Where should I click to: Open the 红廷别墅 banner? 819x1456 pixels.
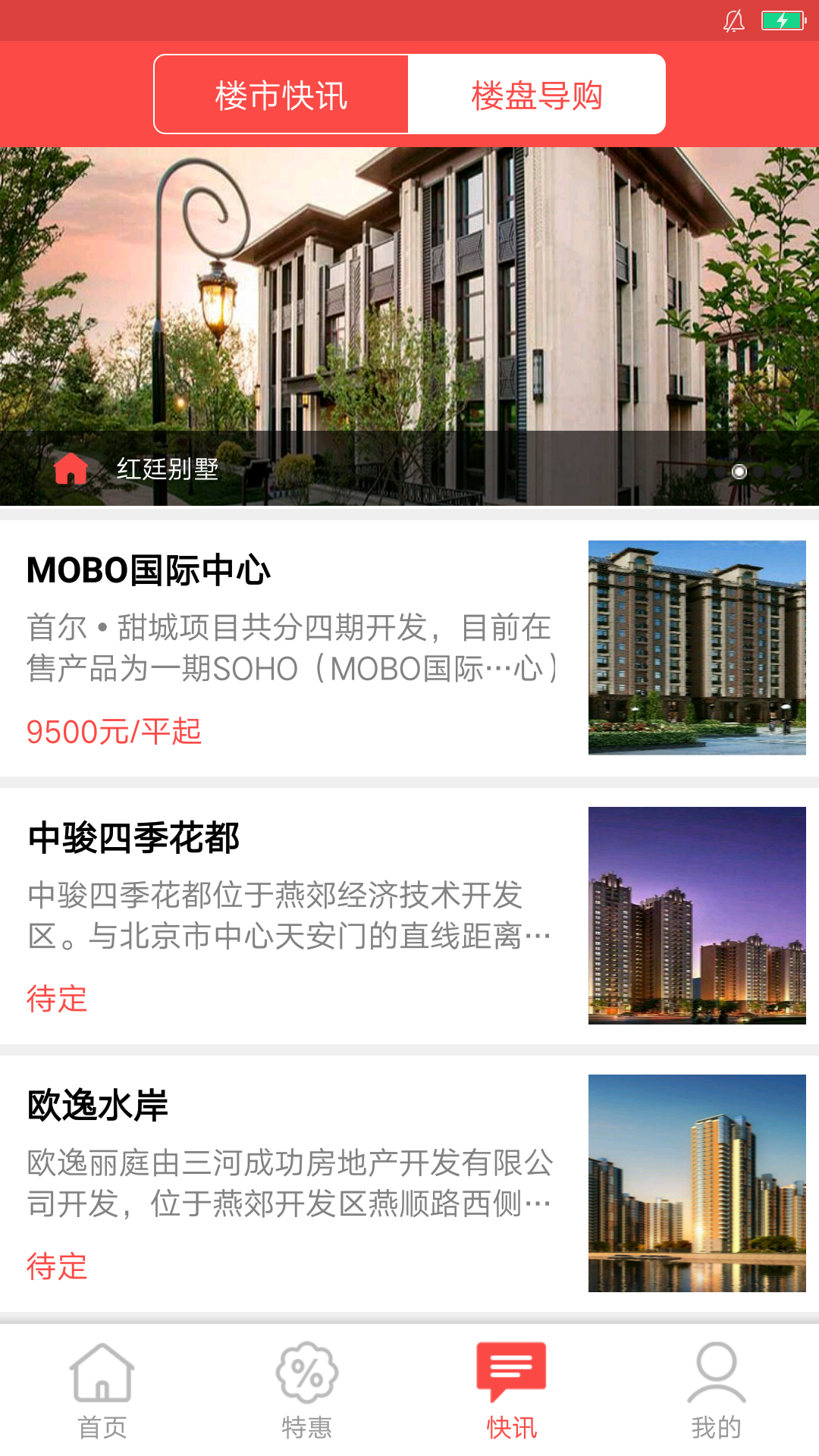(x=409, y=326)
